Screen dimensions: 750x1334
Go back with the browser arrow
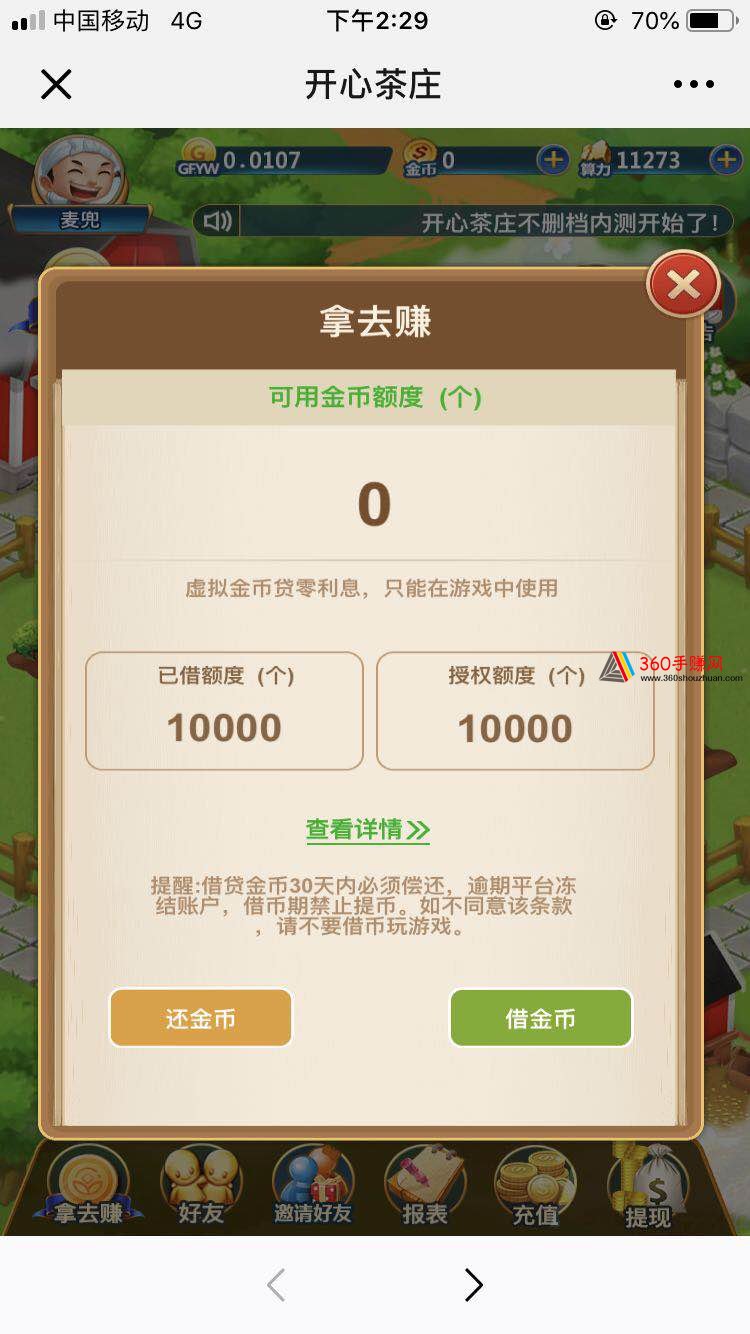click(x=276, y=1285)
